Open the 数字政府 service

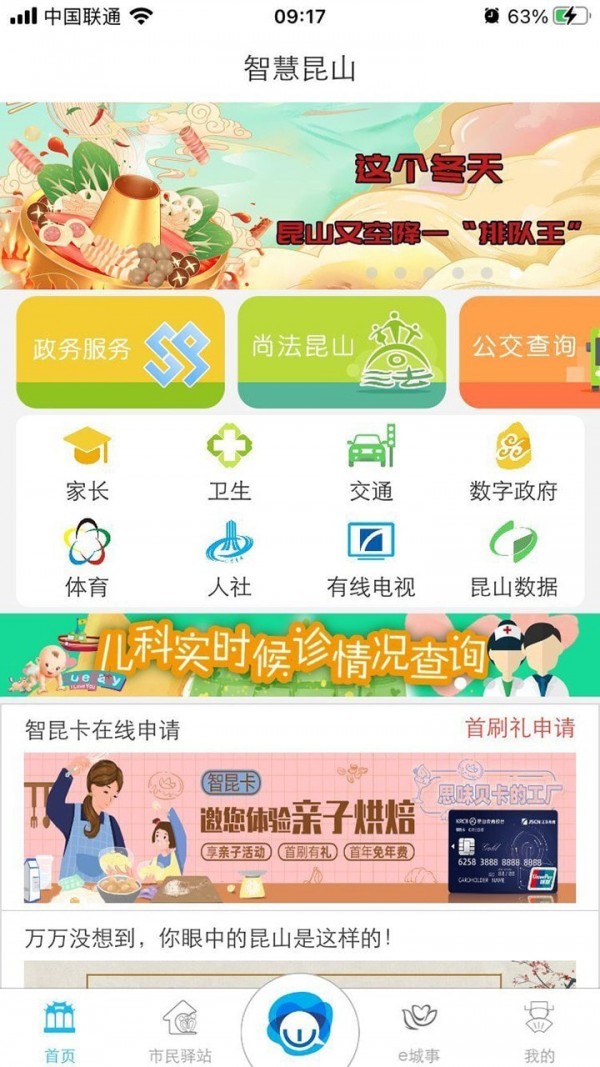tap(513, 462)
